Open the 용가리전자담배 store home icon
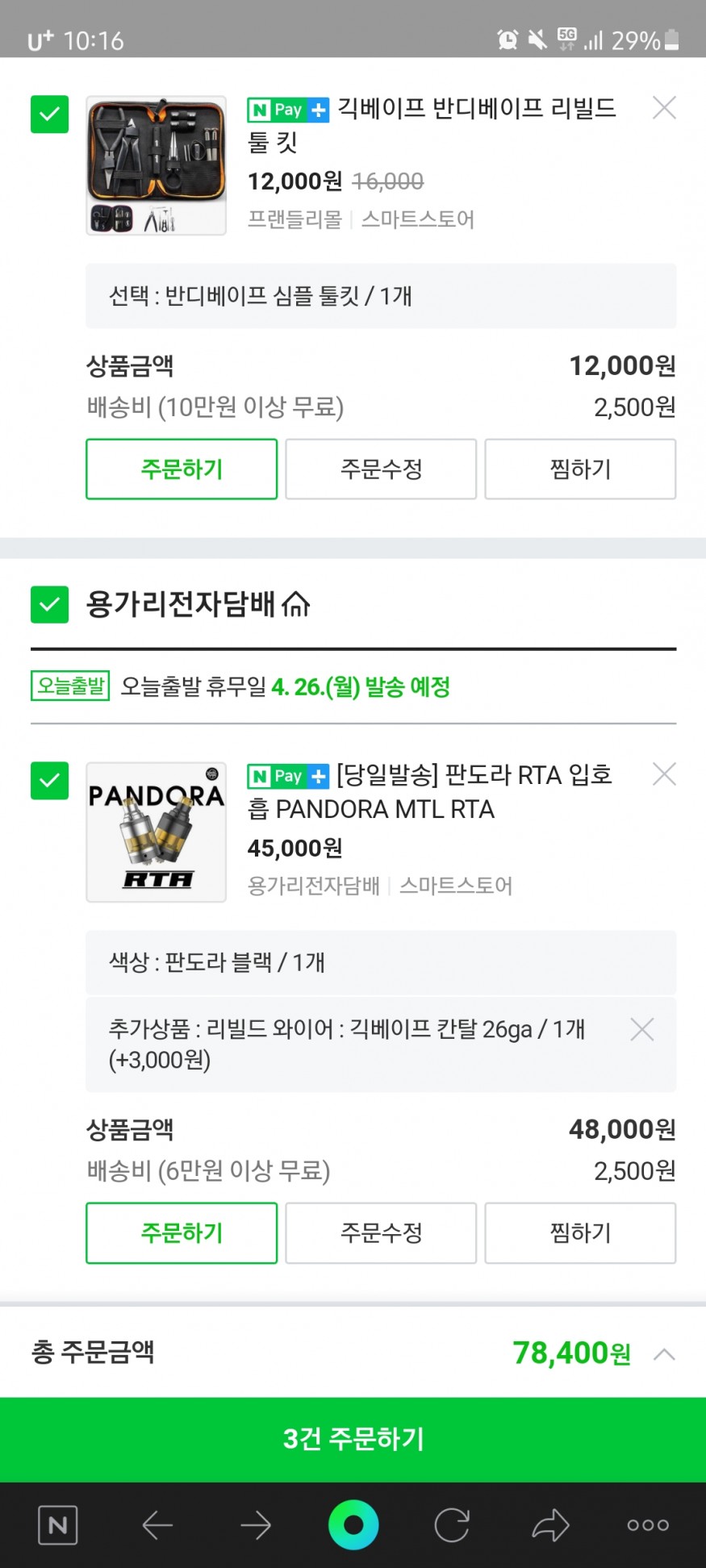706x1568 pixels. coord(296,604)
